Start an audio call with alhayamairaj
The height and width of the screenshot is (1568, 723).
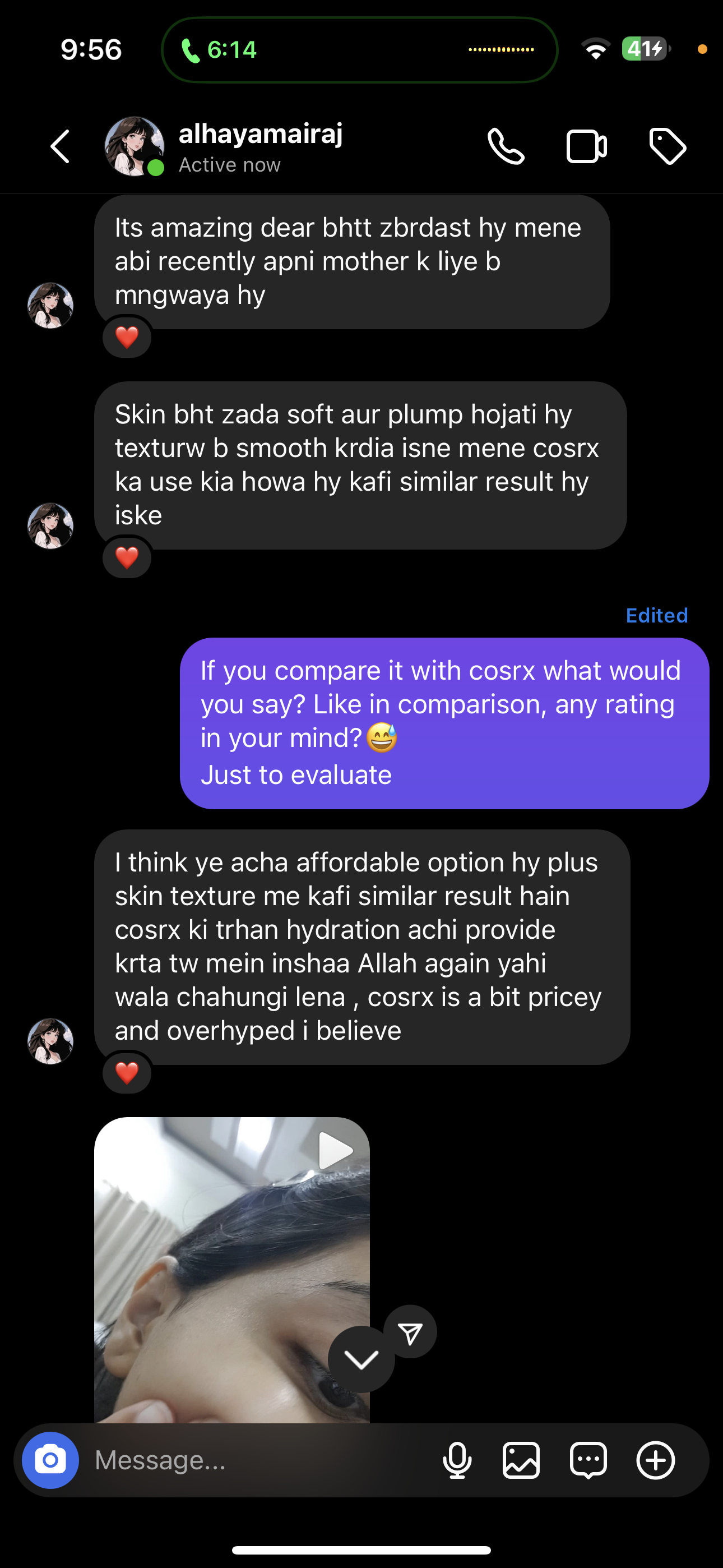[x=506, y=147]
